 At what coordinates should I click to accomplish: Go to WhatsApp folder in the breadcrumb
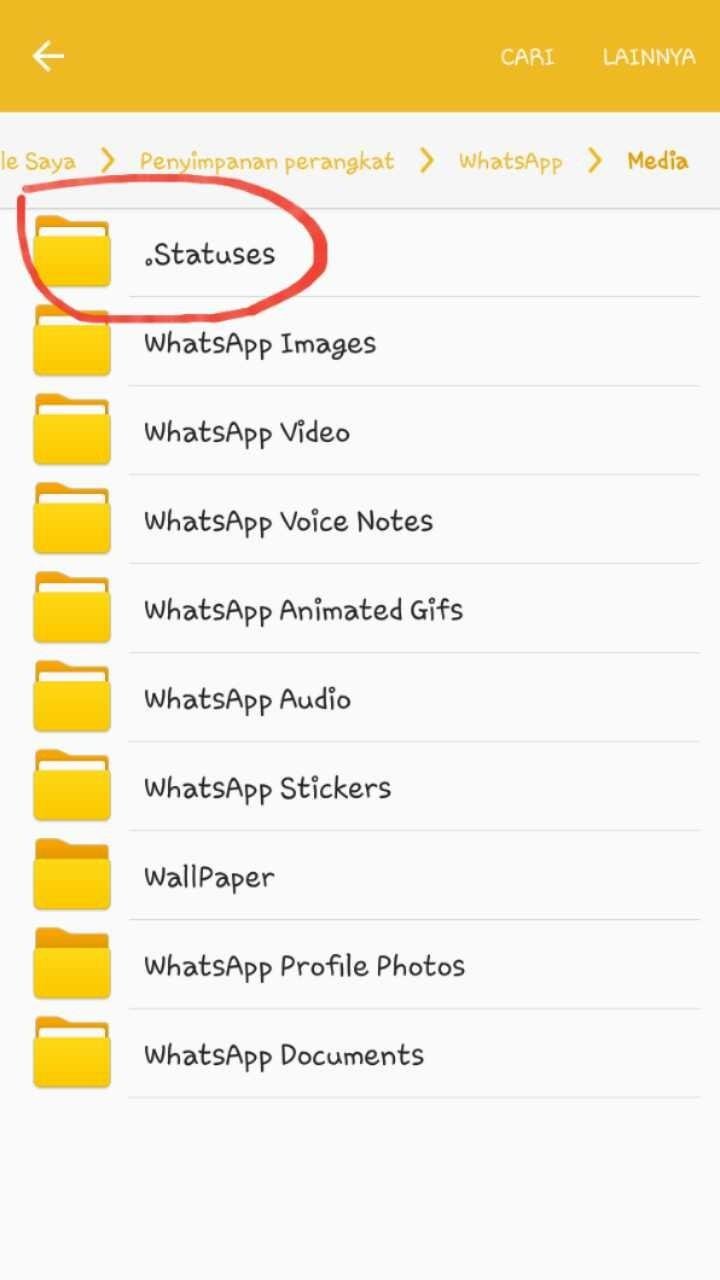[x=510, y=161]
